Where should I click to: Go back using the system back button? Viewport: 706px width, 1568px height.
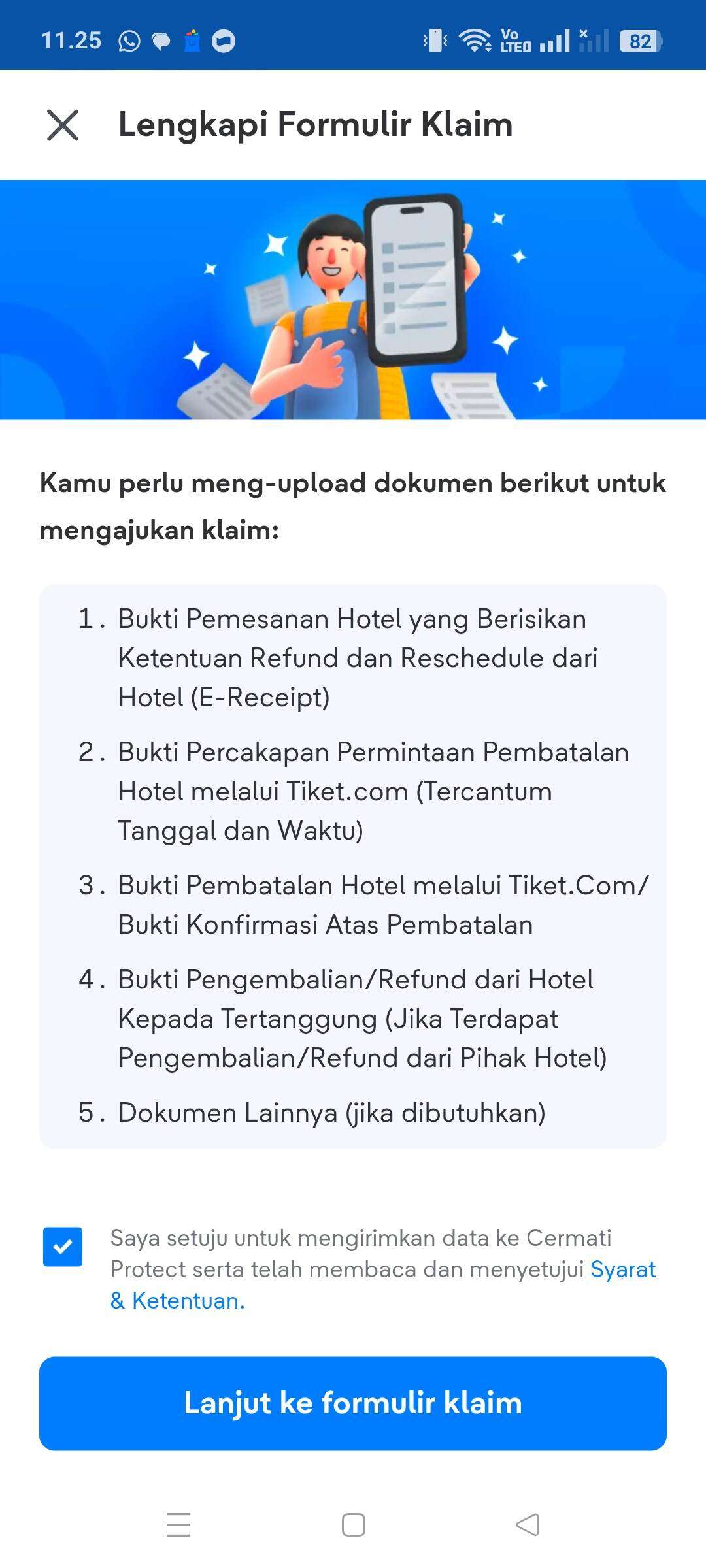coord(527,1525)
